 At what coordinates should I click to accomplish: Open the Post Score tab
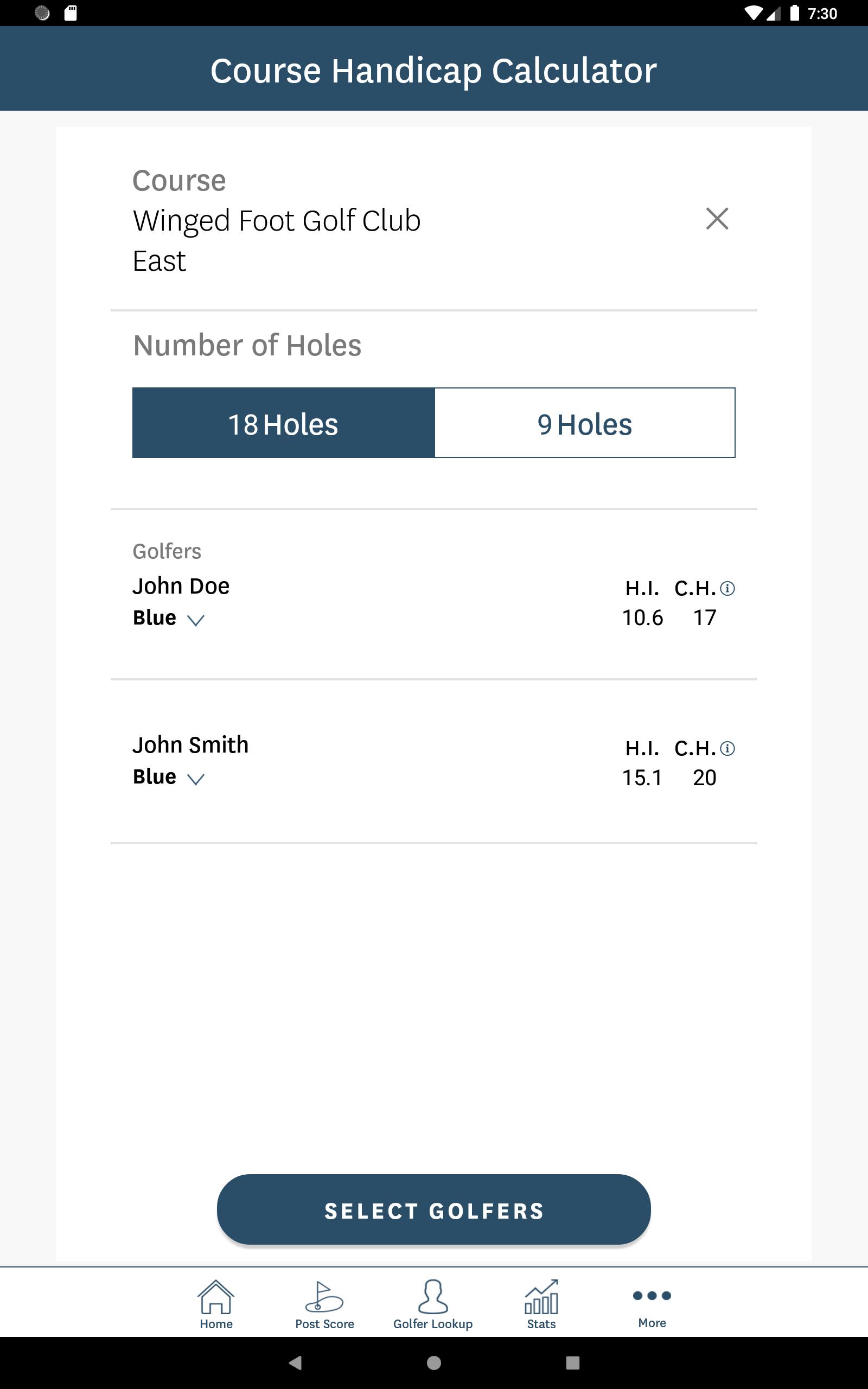click(324, 1304)
